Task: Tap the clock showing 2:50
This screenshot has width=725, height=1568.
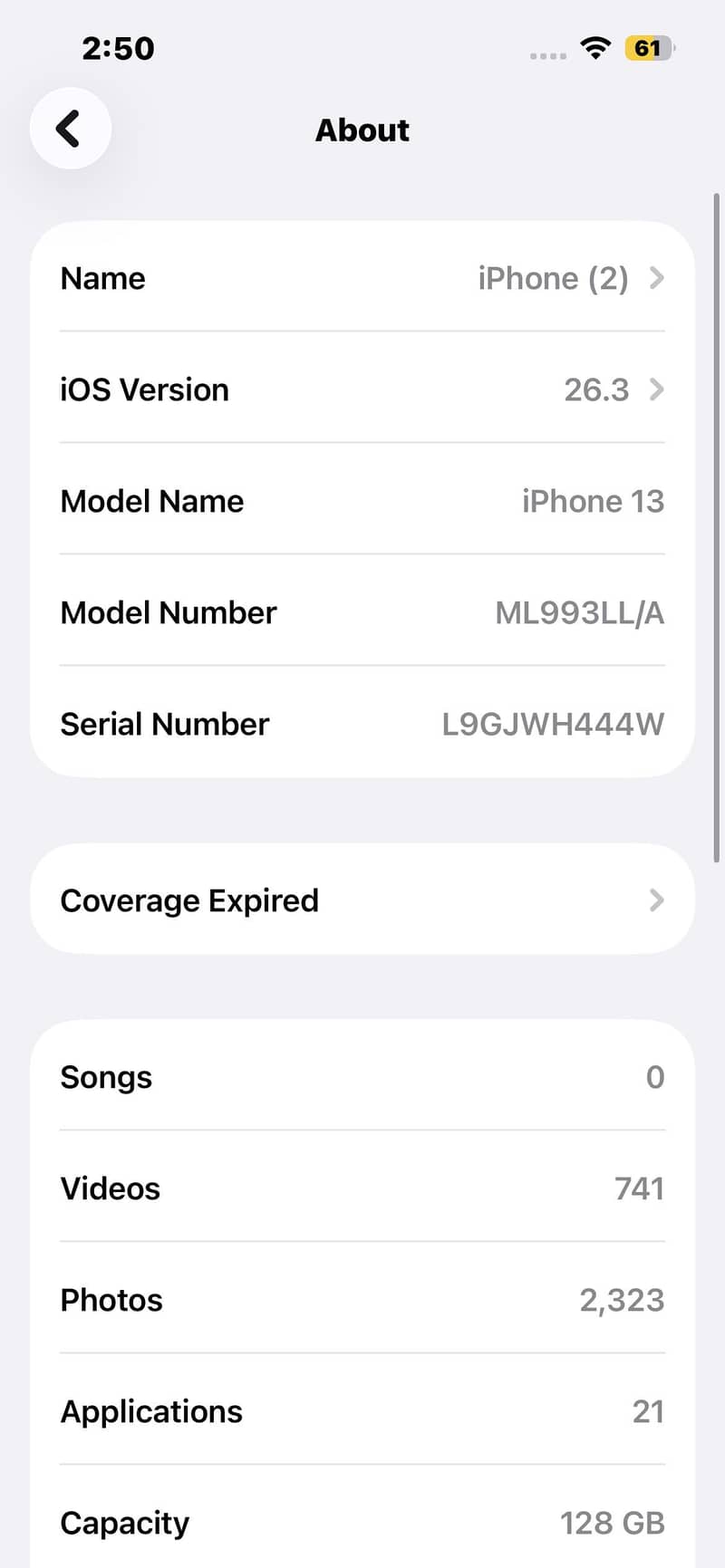Action: [118, 48]
